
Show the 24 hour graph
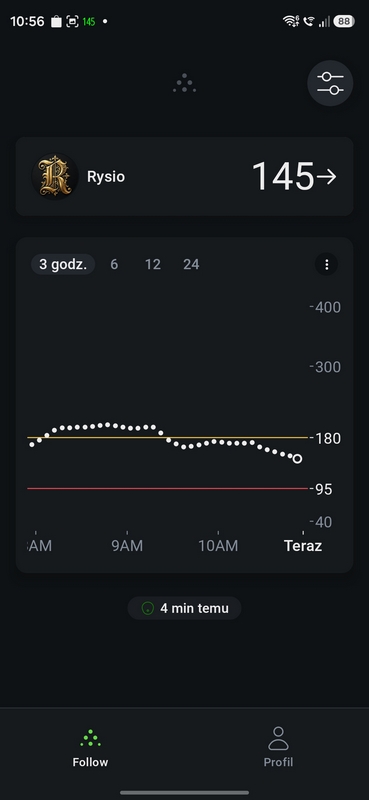click(x=191, y=264)
